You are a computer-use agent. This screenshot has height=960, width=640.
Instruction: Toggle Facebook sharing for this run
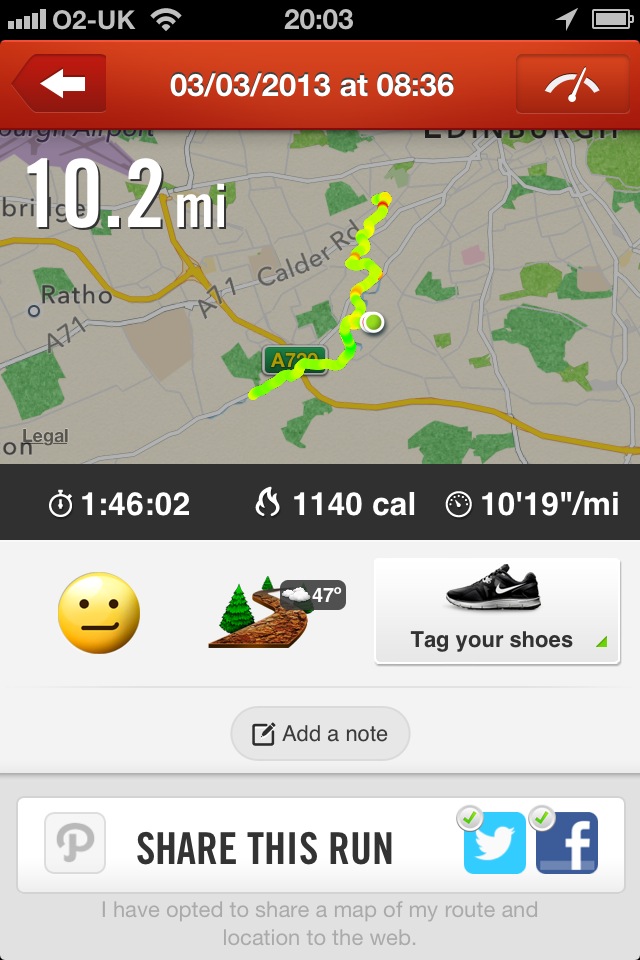pyautogui.click(x=567, y=843)
